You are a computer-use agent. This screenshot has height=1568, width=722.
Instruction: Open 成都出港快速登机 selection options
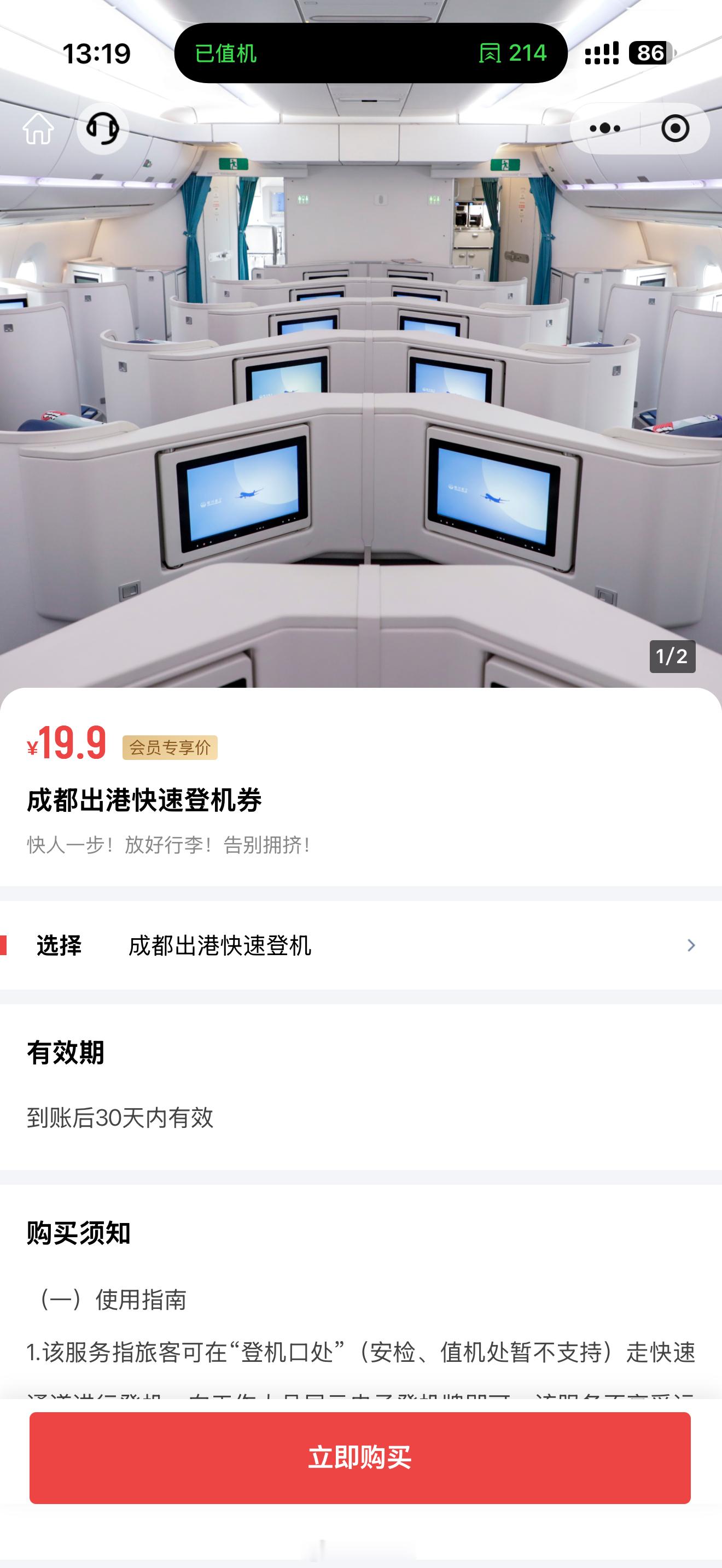tap(219, 945)
